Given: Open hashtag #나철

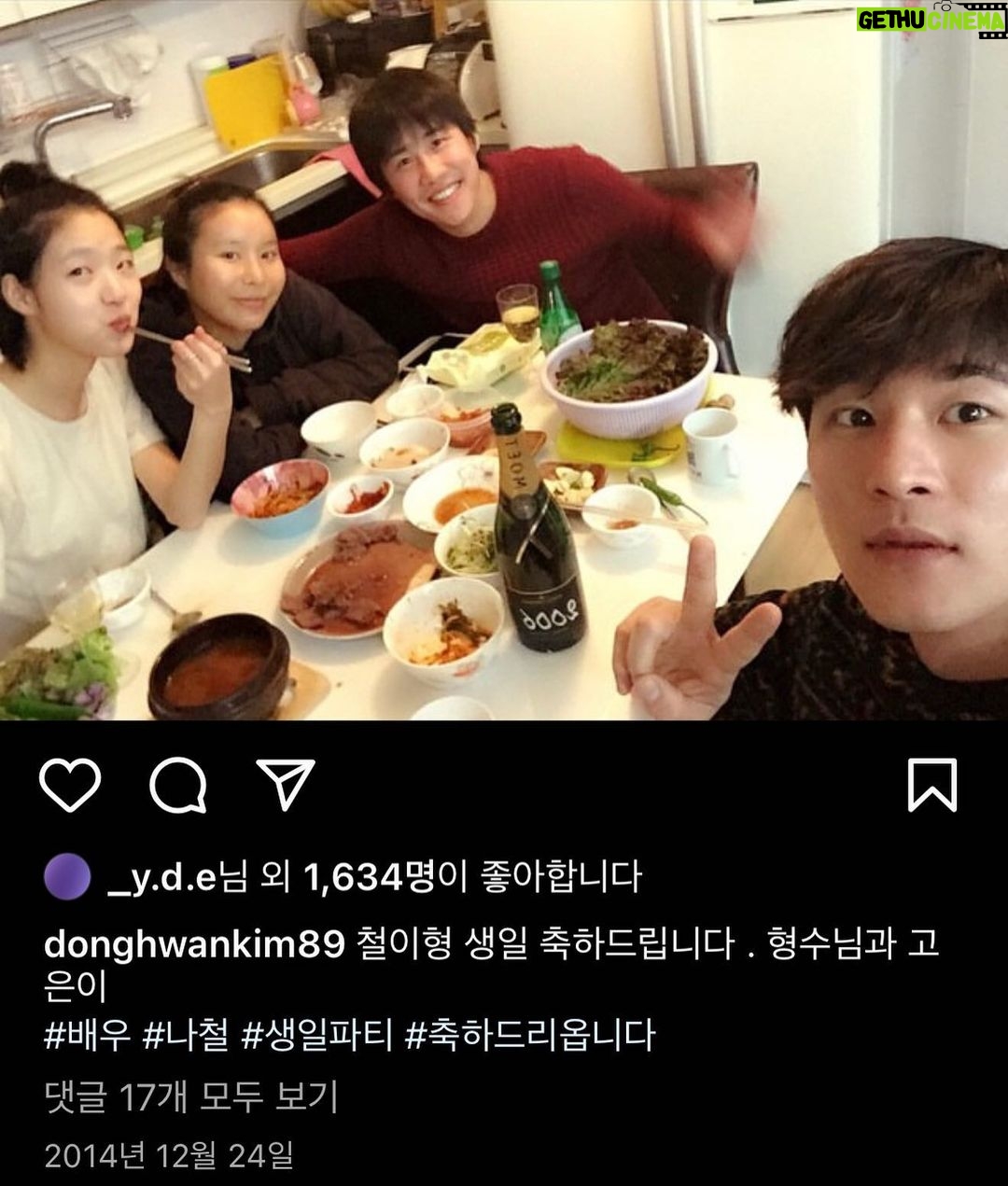Looking at the screenshot, I should (185, 1036).
